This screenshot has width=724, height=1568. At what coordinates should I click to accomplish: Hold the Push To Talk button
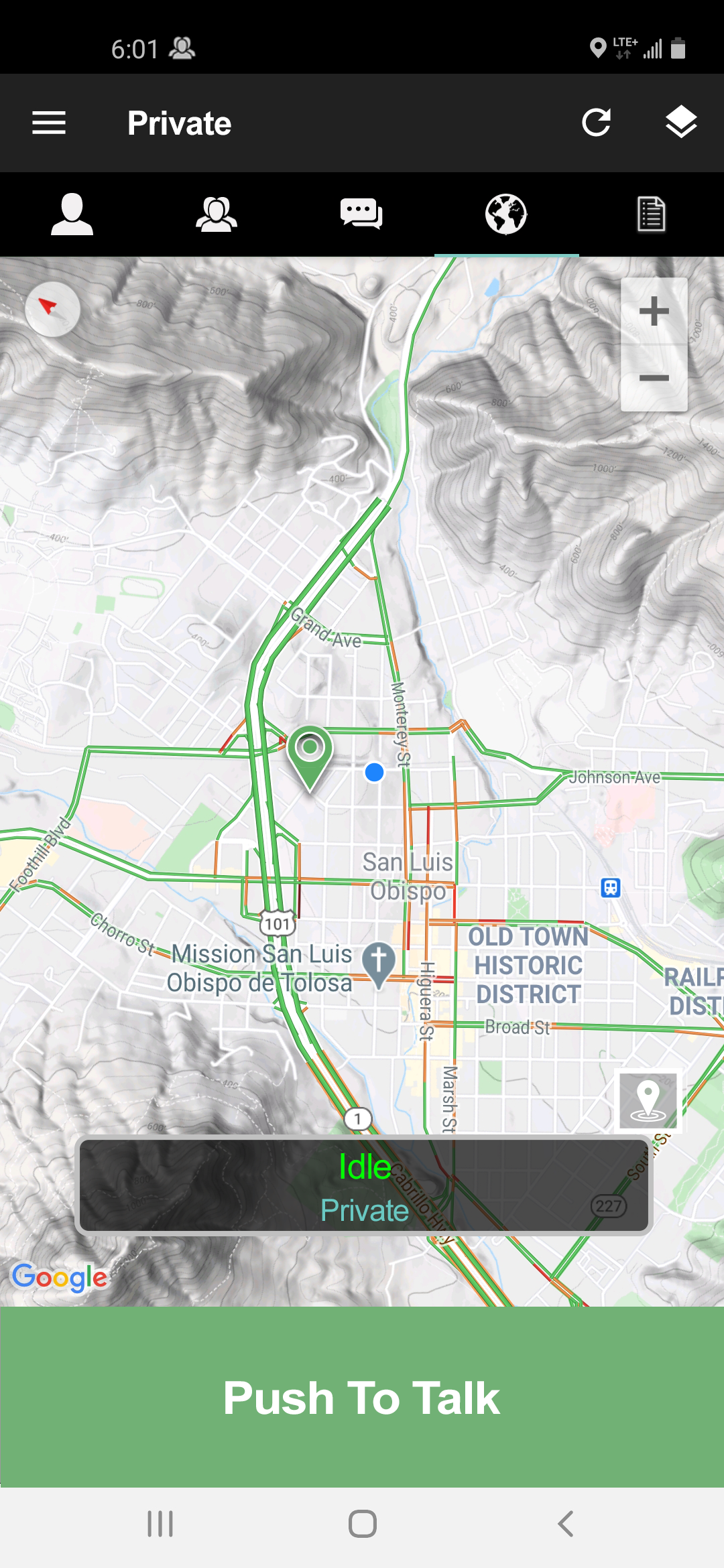(x=362, y=1397)
